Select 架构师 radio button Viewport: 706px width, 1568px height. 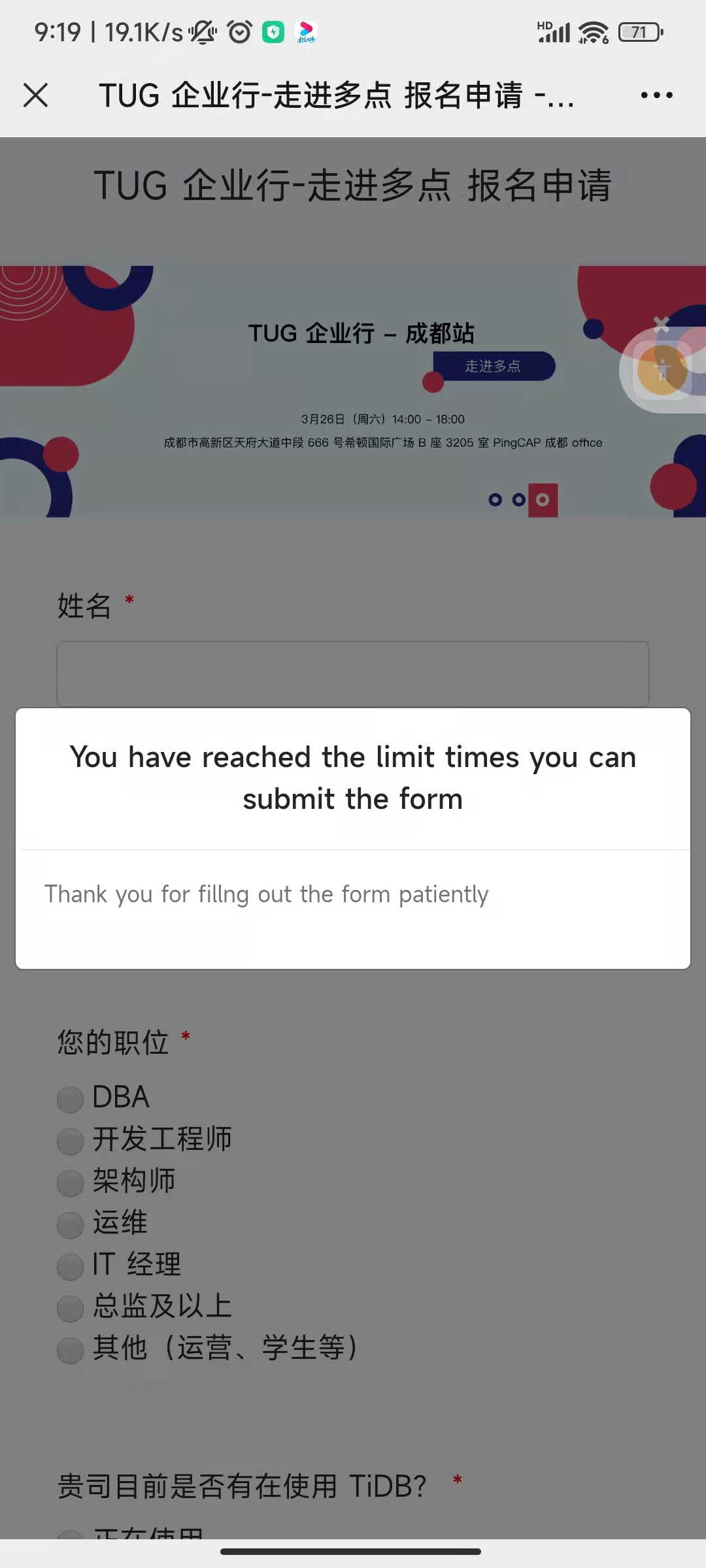pyautogui.click(x=71, y=1183)
